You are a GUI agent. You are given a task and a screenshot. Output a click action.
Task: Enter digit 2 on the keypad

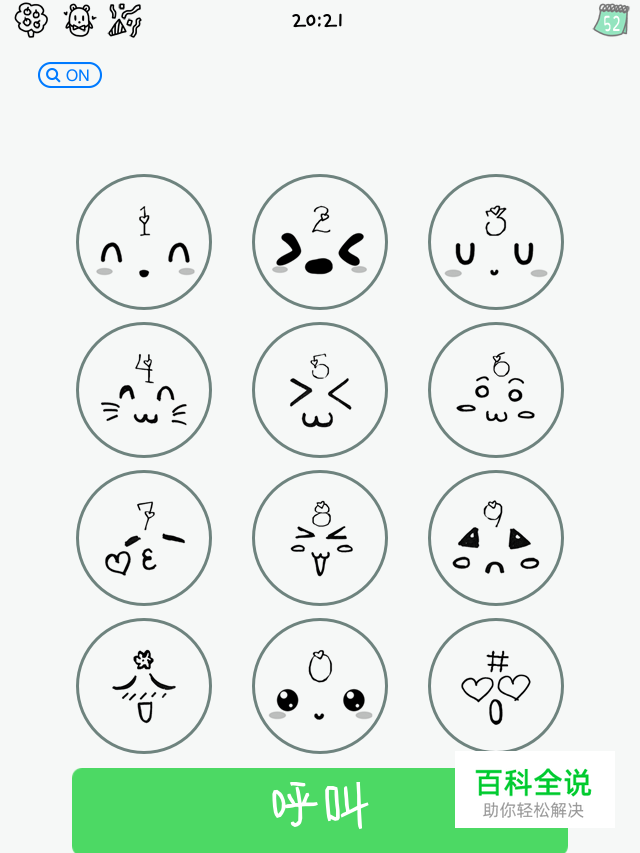(320, 242)
